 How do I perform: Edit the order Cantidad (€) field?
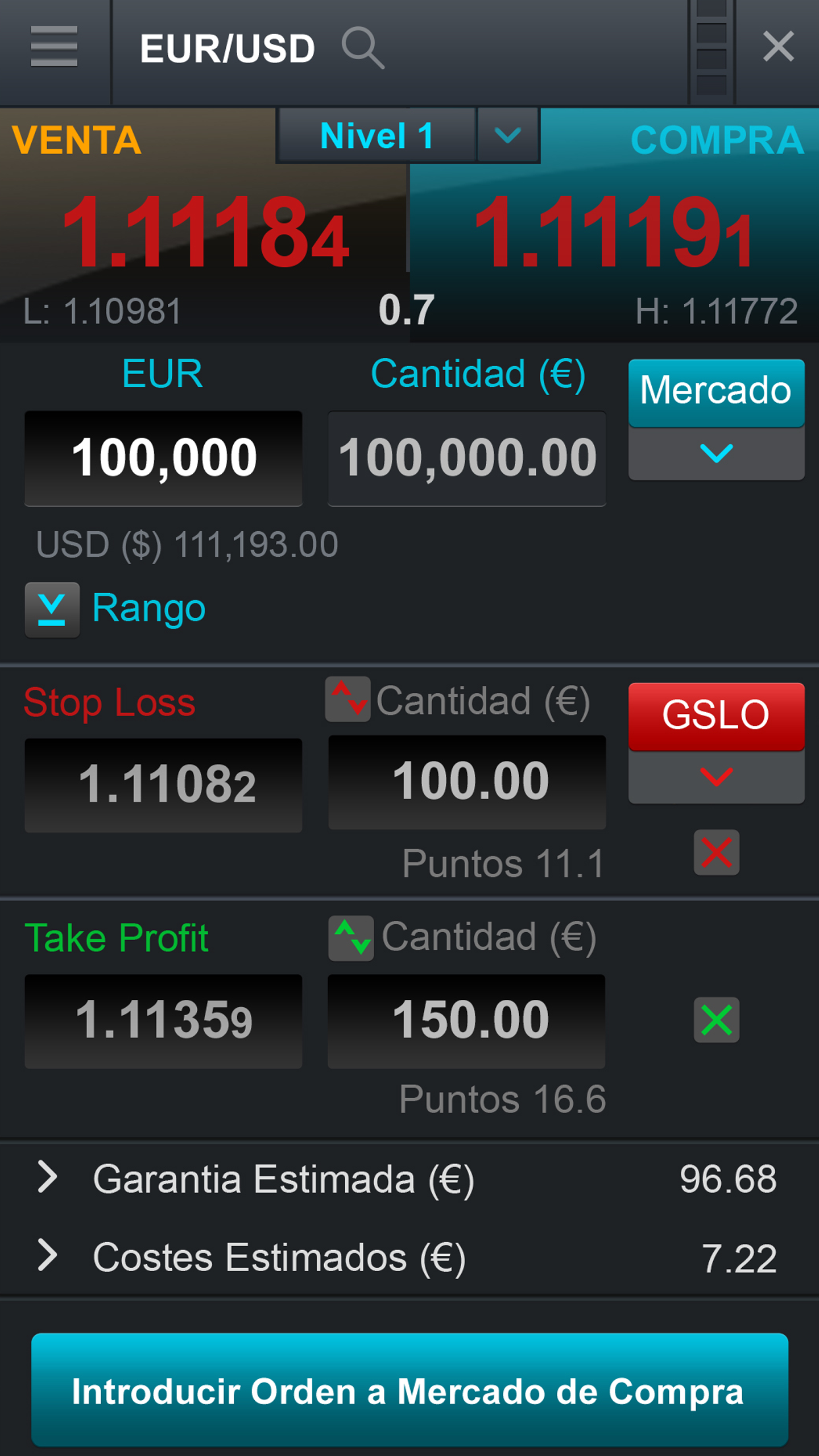tap(467, 458)
